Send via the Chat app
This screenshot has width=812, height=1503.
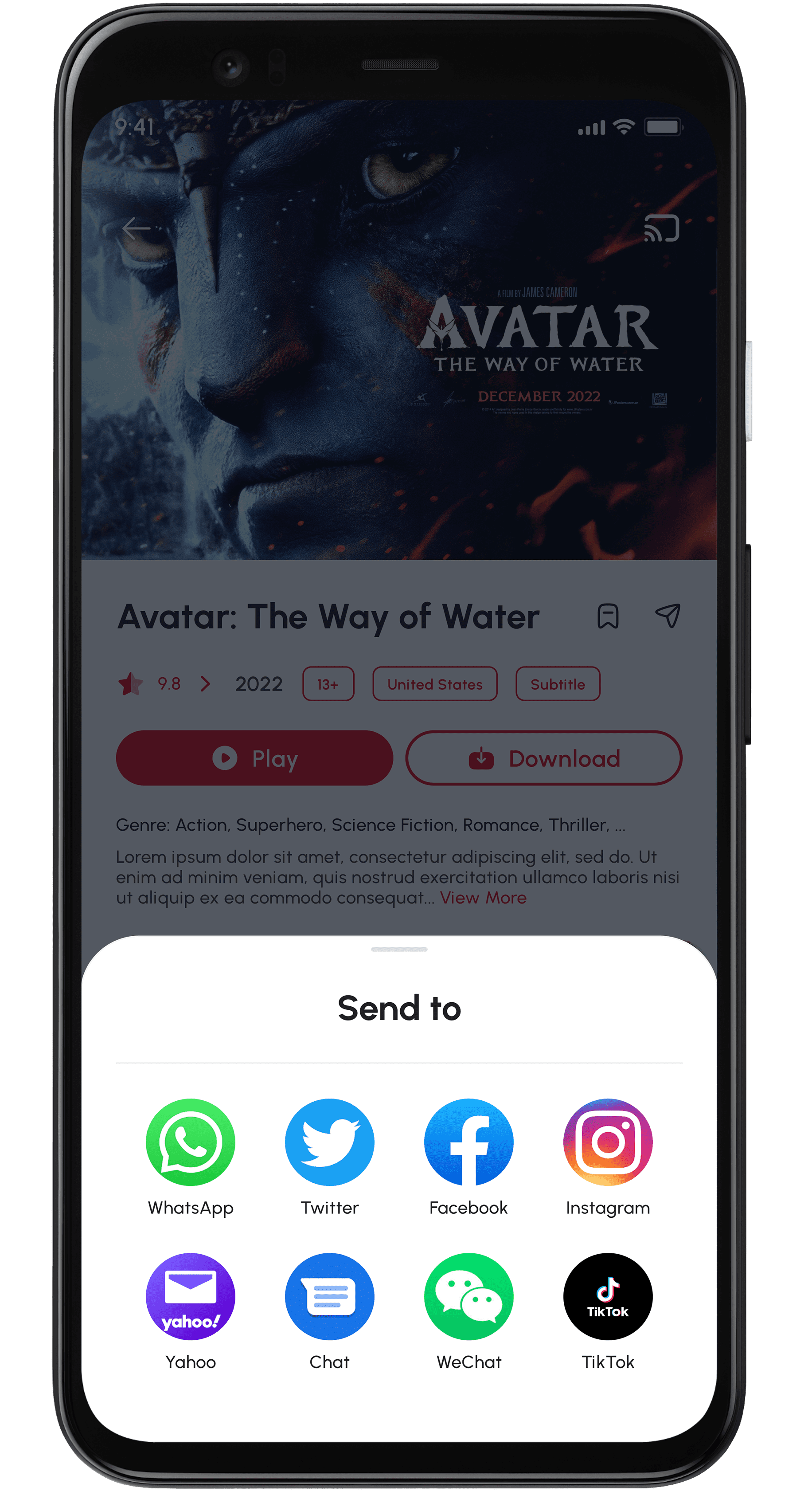tap(329, 1296)
